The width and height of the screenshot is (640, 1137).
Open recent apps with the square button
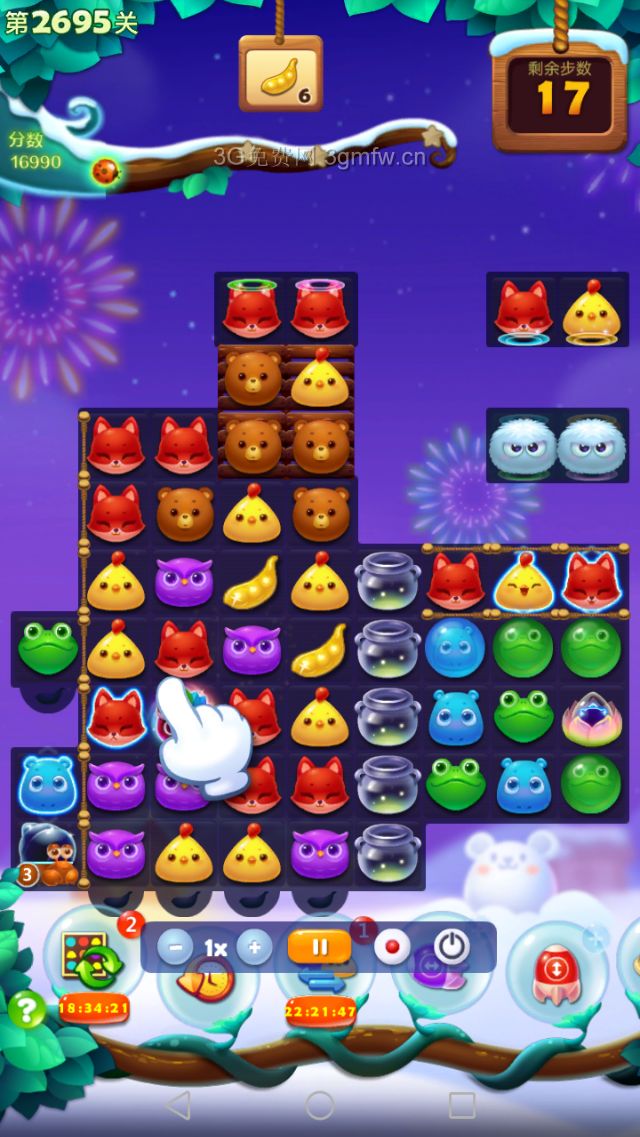[x=462, y=1105]
